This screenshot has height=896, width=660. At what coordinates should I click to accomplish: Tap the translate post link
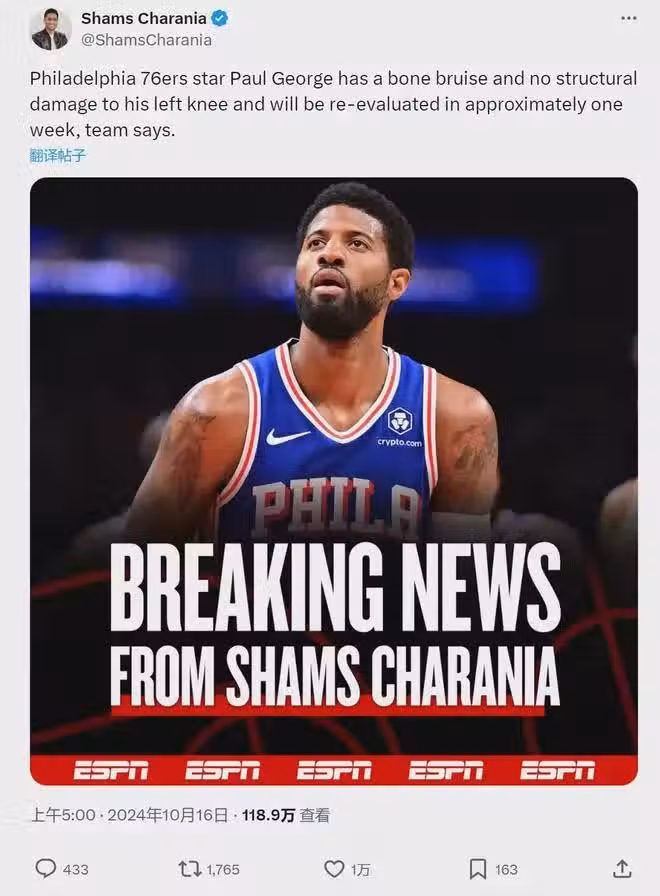[58, 155]
